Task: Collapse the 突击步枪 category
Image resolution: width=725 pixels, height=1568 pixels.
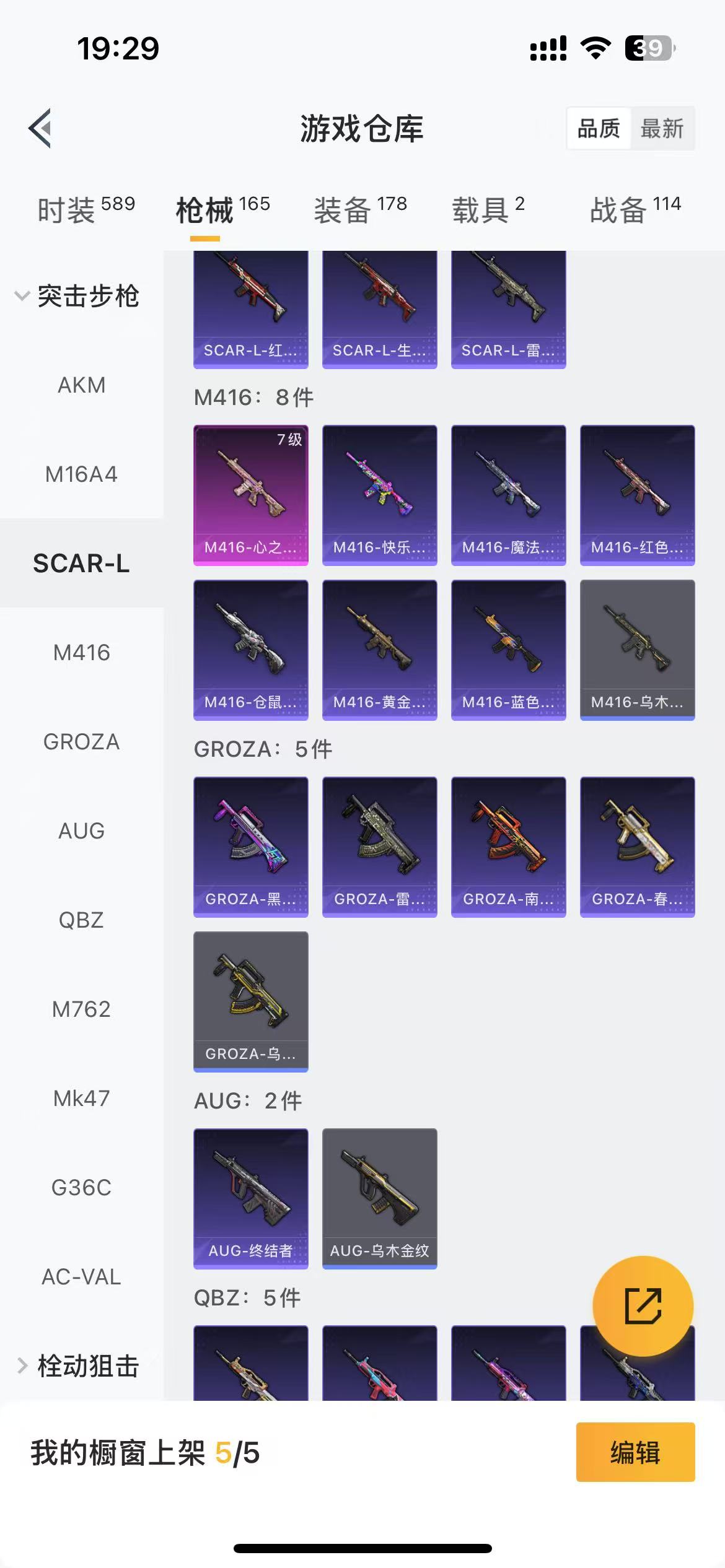Action: 77,296
